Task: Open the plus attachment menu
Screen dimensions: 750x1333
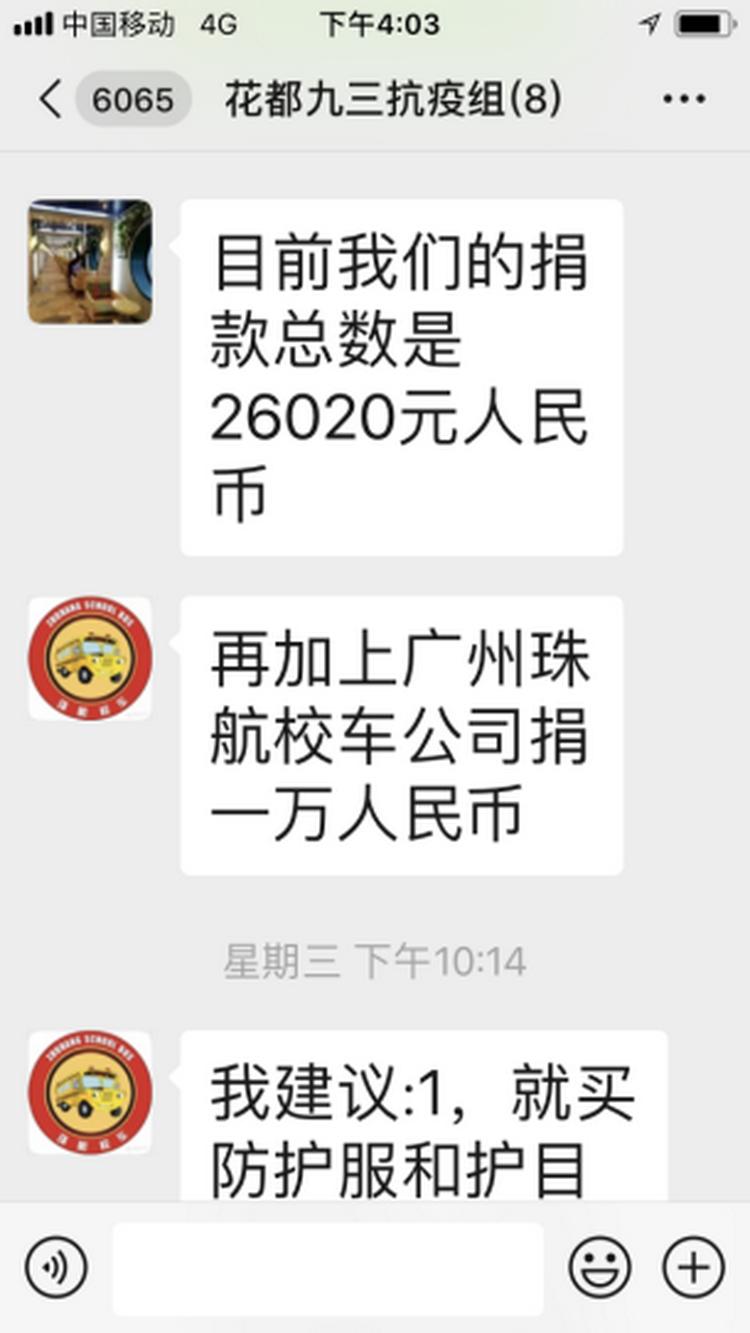Action: coord(693,1268)
